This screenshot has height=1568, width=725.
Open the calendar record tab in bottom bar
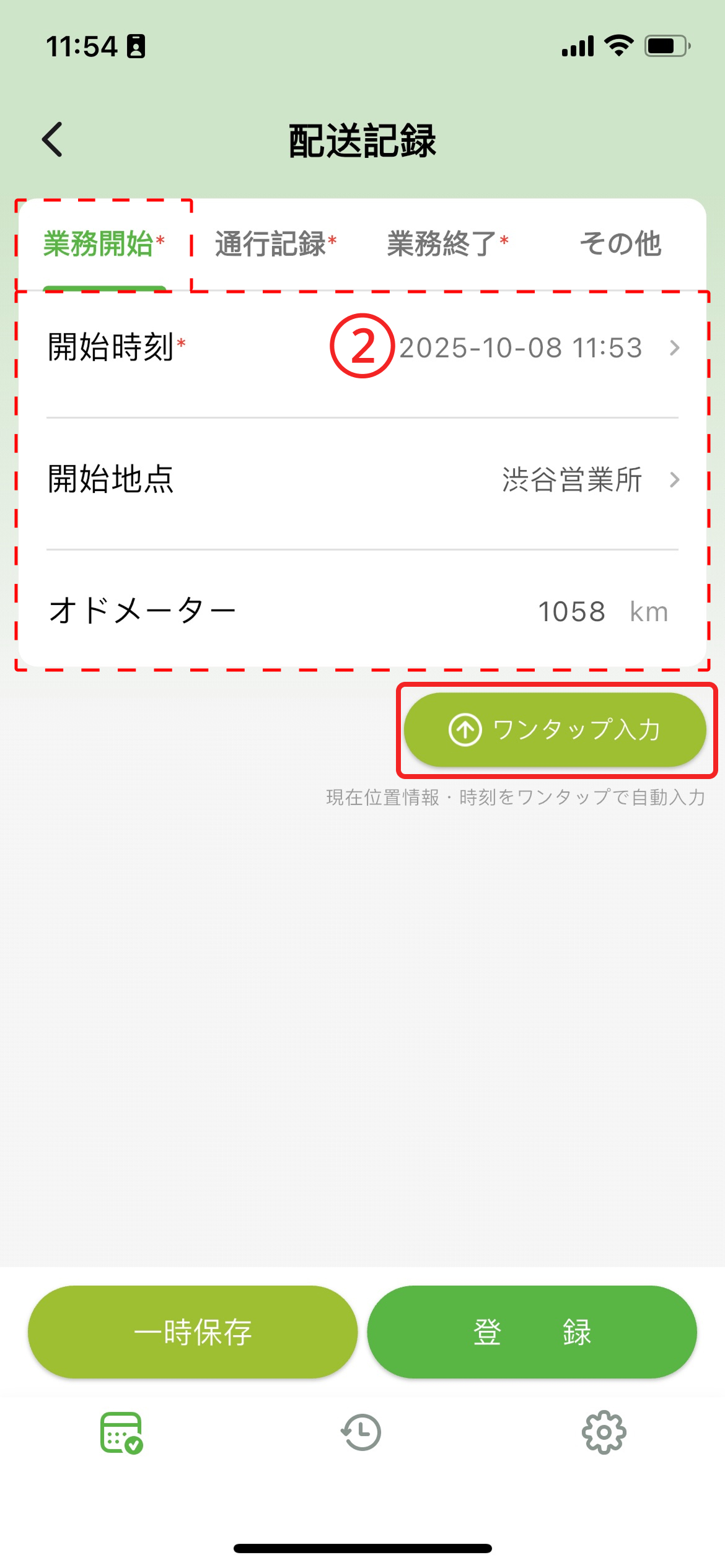tap(121, 1432)
